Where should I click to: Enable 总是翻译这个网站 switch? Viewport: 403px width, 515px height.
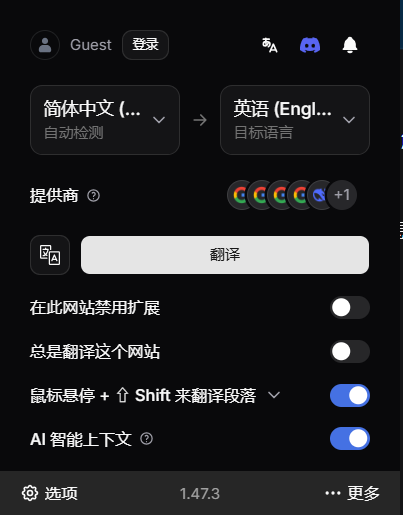(350, 351)
